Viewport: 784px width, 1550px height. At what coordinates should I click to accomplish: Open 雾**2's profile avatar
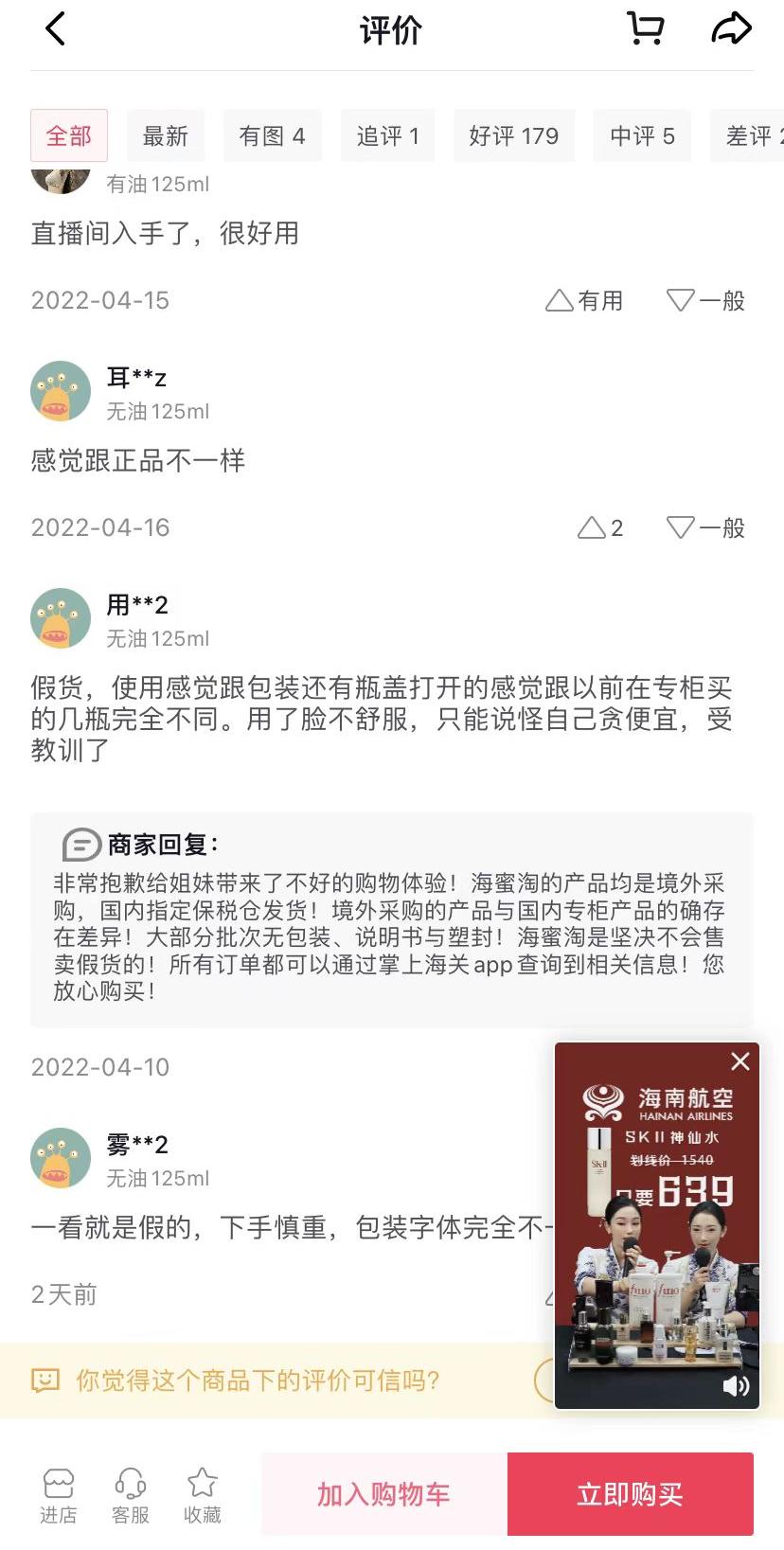[61, 1157]
